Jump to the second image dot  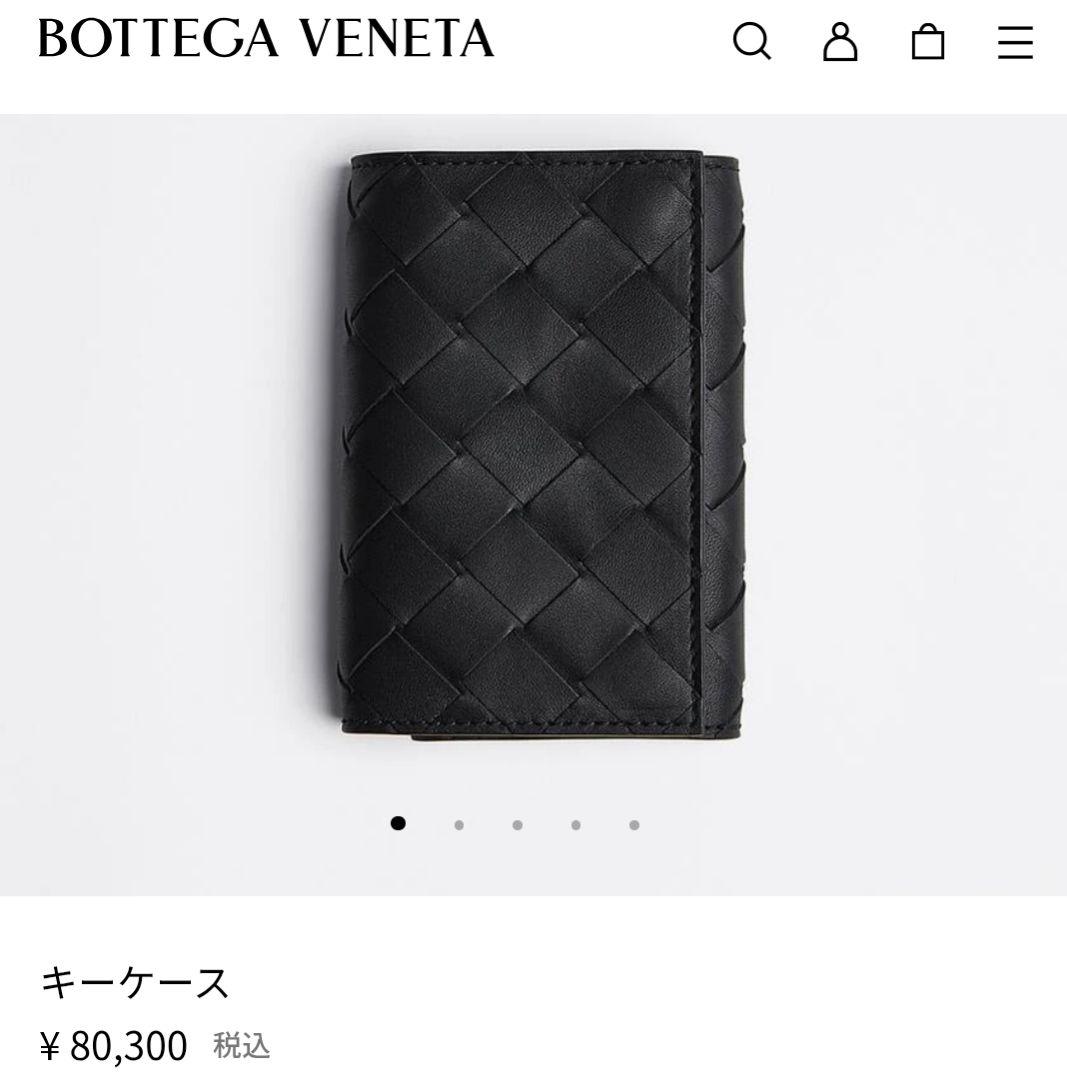[x=459, y=825]
